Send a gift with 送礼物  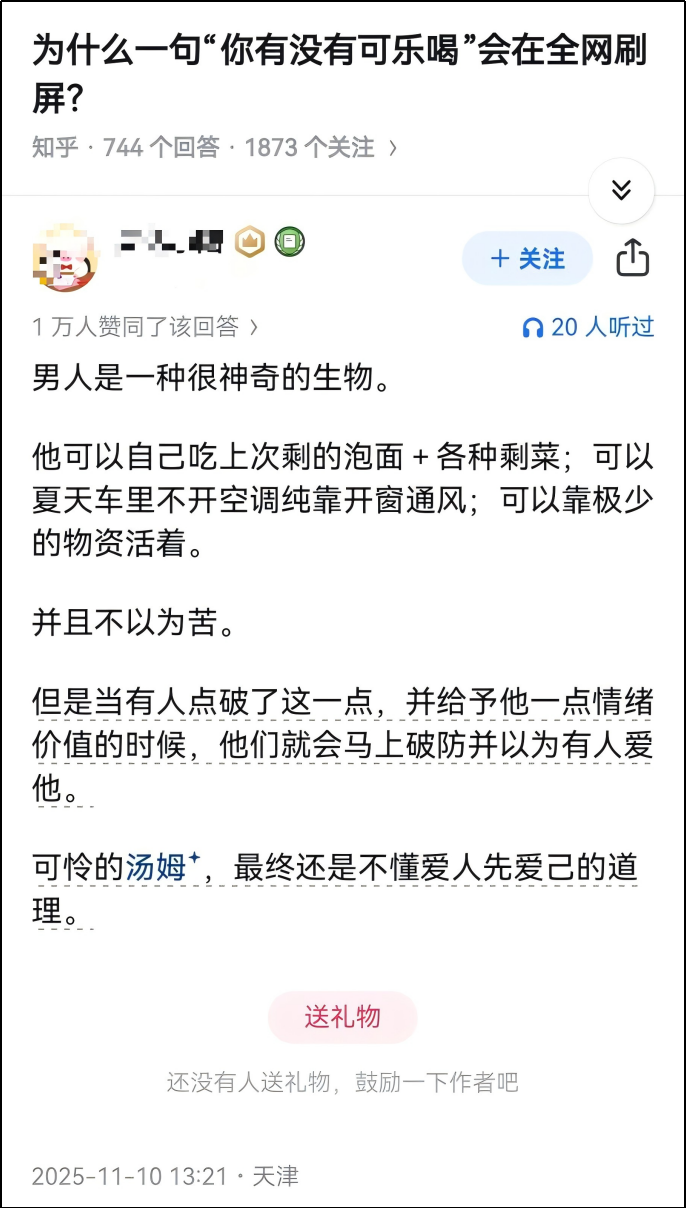(342, 1017)
